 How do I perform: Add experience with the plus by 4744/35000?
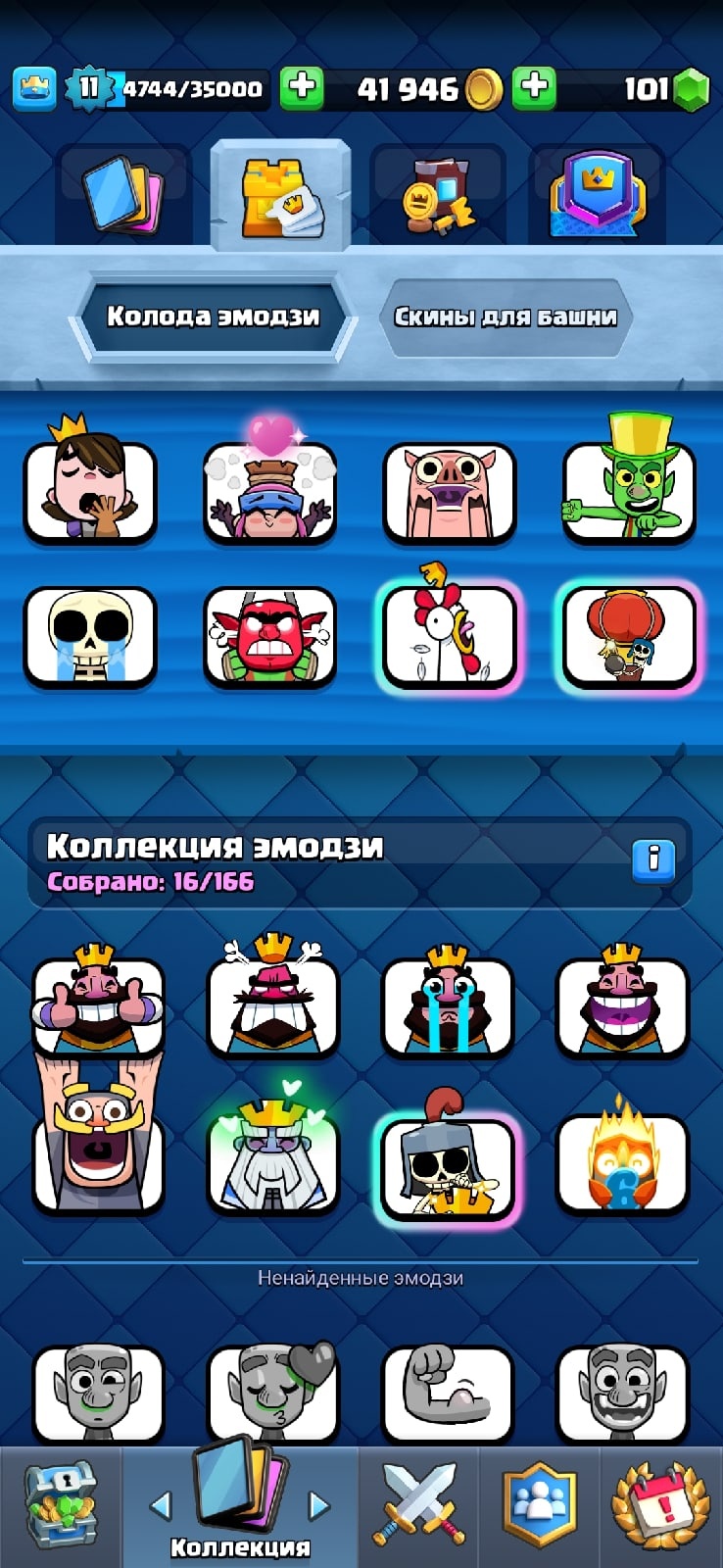(x=302, y=88)
